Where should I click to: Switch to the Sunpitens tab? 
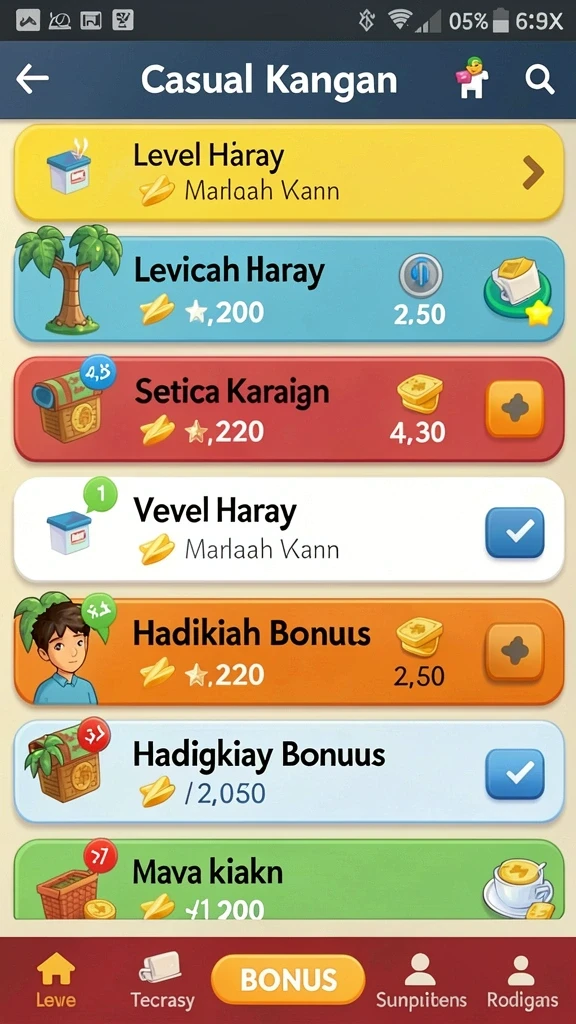click(421, 981)
